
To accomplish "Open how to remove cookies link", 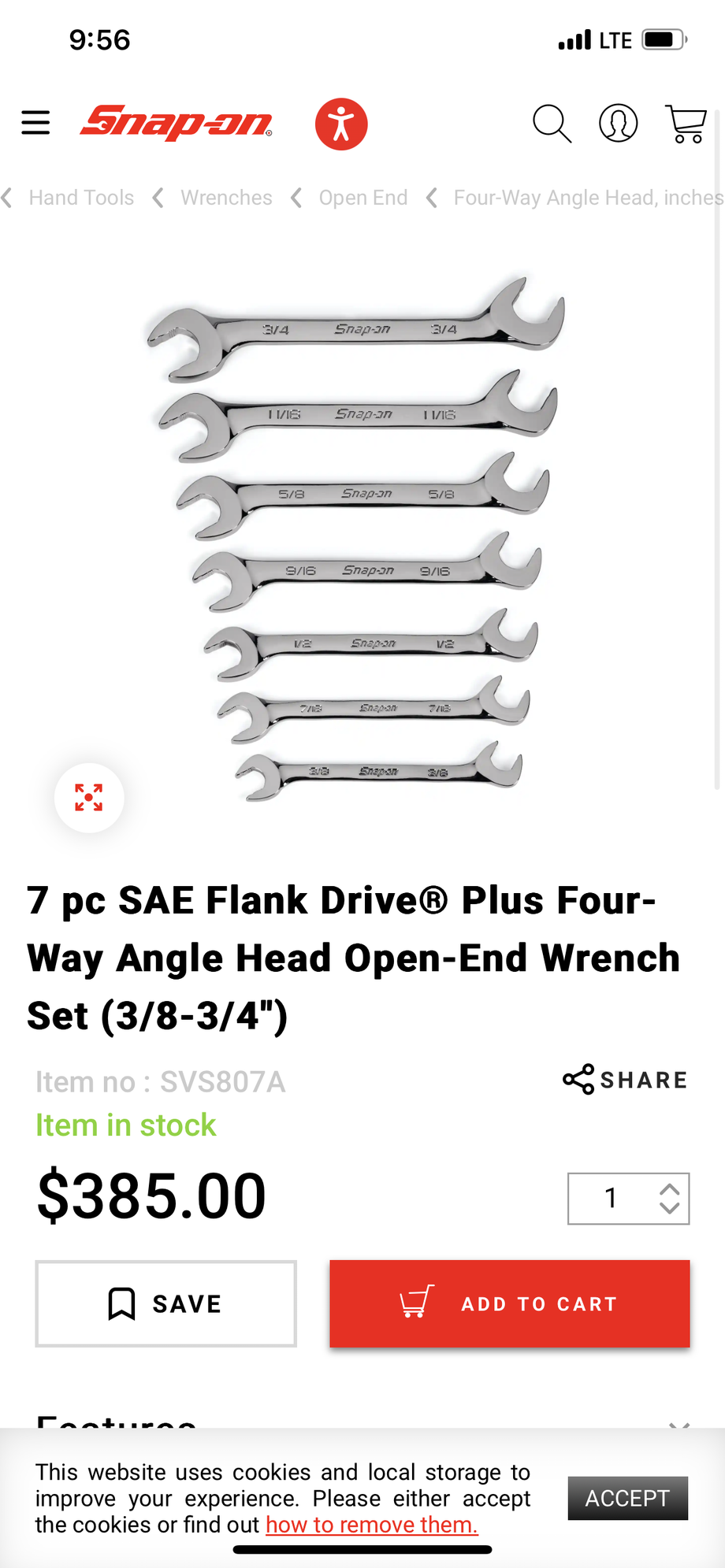I will pyautogui.click(x=372, y=1525).
